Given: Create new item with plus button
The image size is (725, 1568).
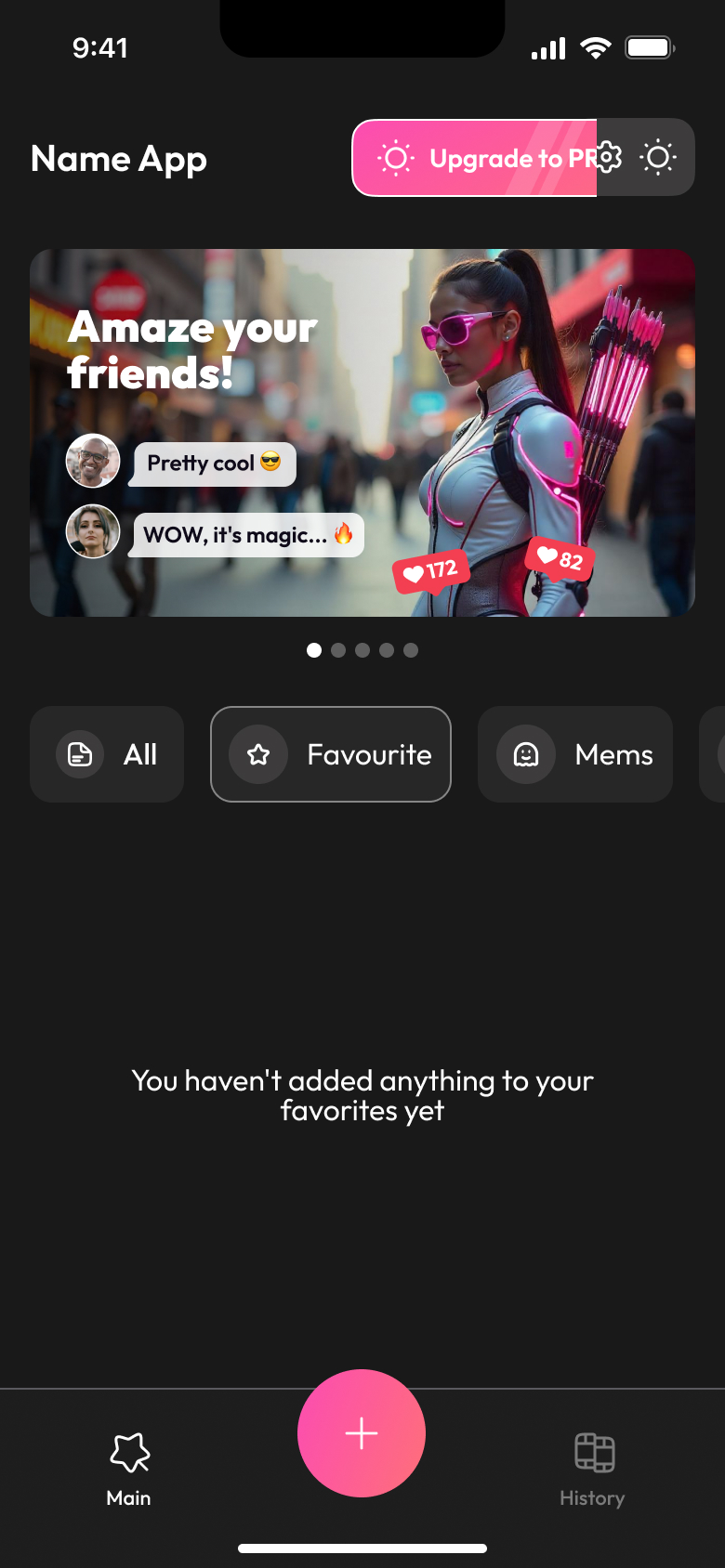Looking at the screenshot, I should coord(362,1433).
